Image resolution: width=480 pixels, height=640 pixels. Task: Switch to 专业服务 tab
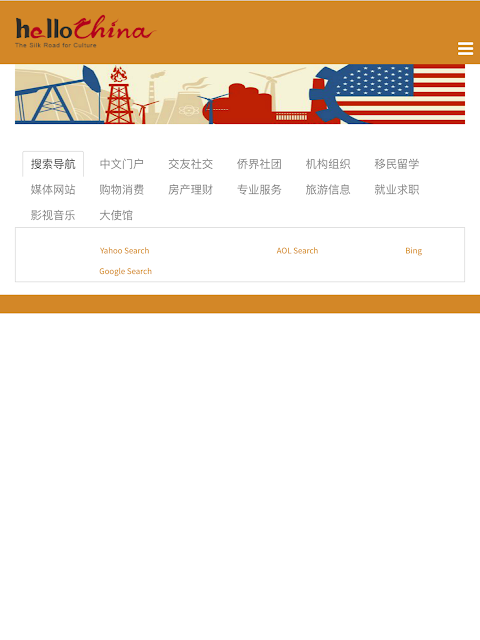coord(259,190)
